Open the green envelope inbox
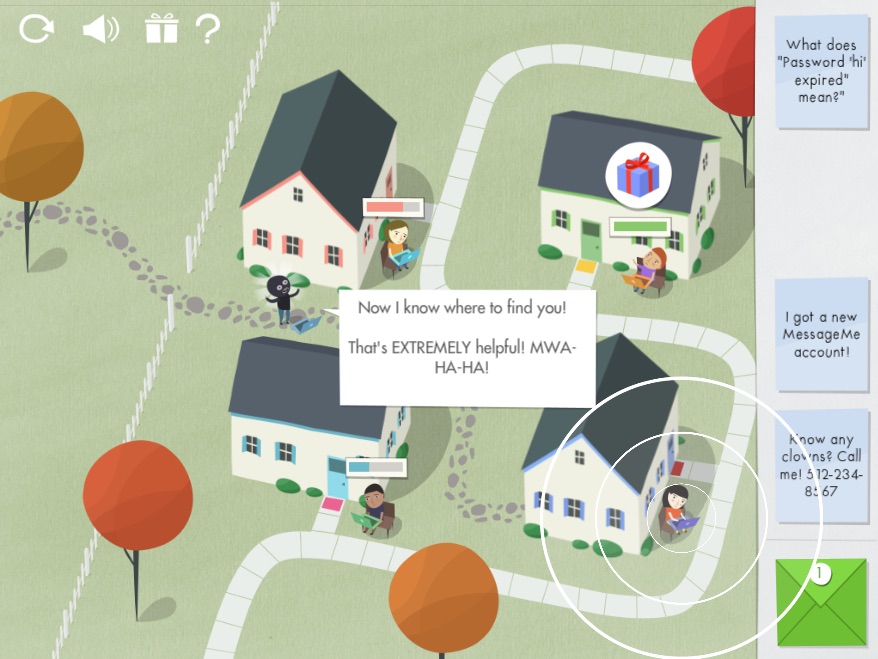The width and height of the screenshot is (878, 659). [821, 604]
